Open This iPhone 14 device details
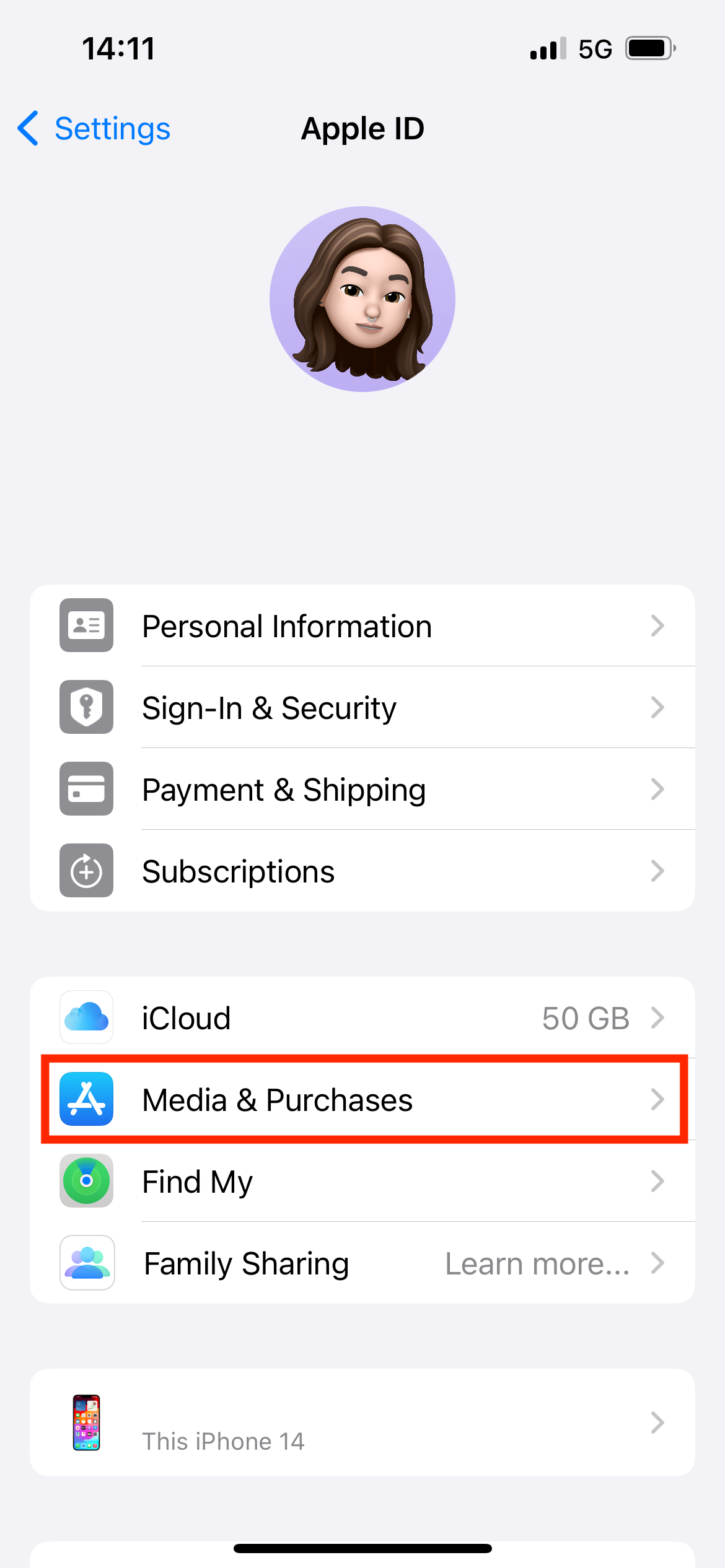This screenshot has width=725, height=1568. 362,1422
